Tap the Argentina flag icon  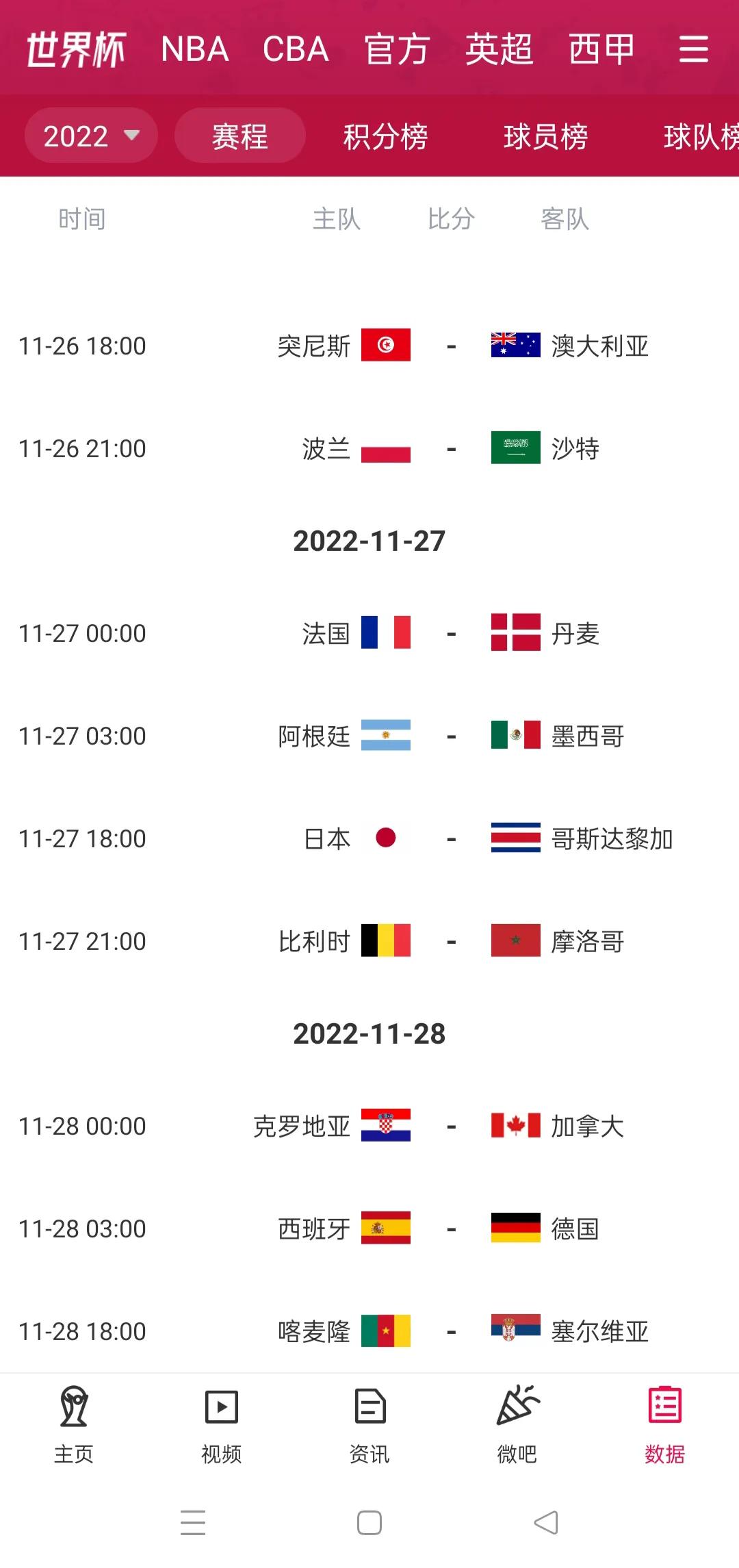(387, 736)
